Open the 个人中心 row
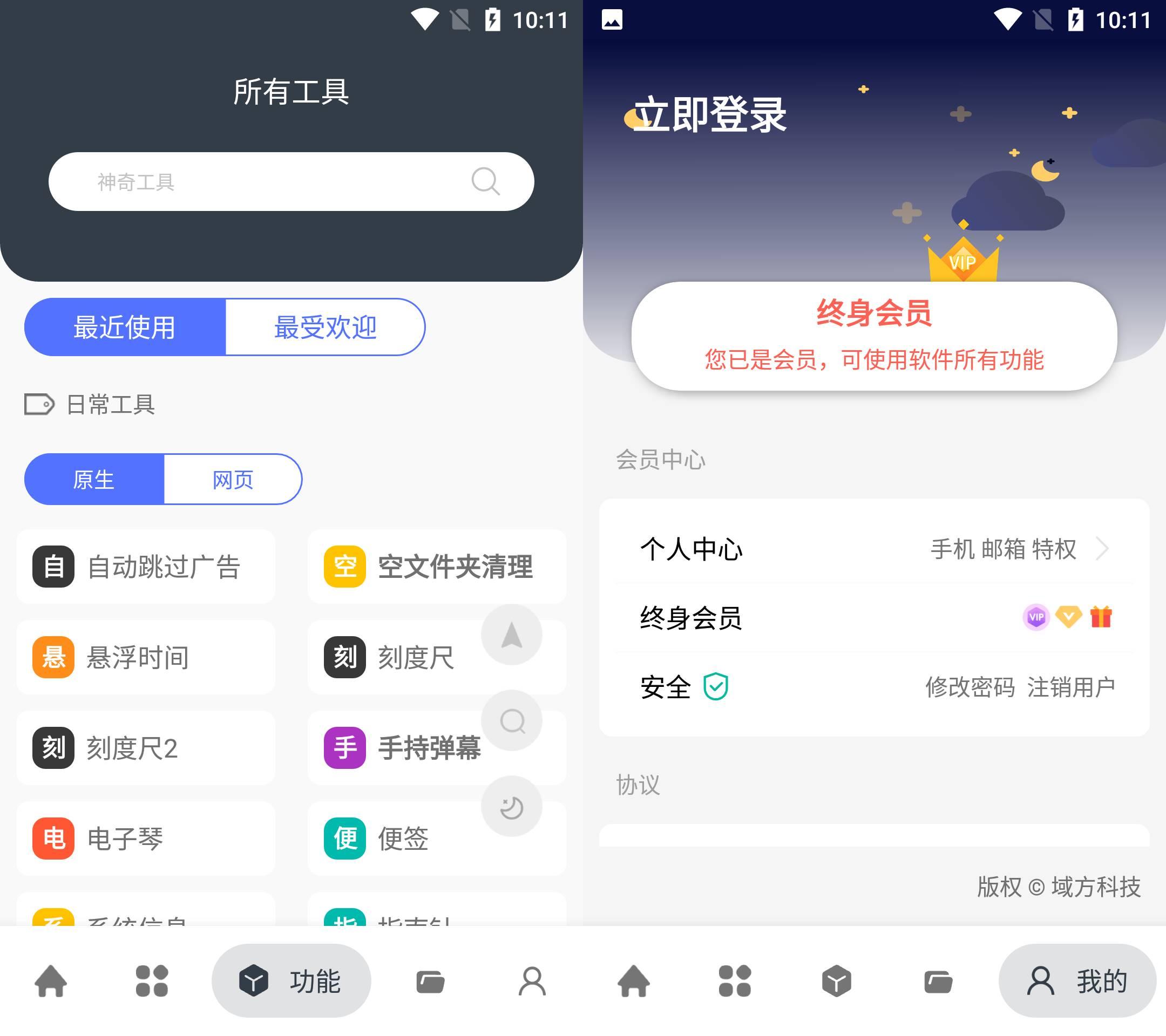This screenshot has width=1166, height=1036. pyautogui.click(x=874, y=549)
